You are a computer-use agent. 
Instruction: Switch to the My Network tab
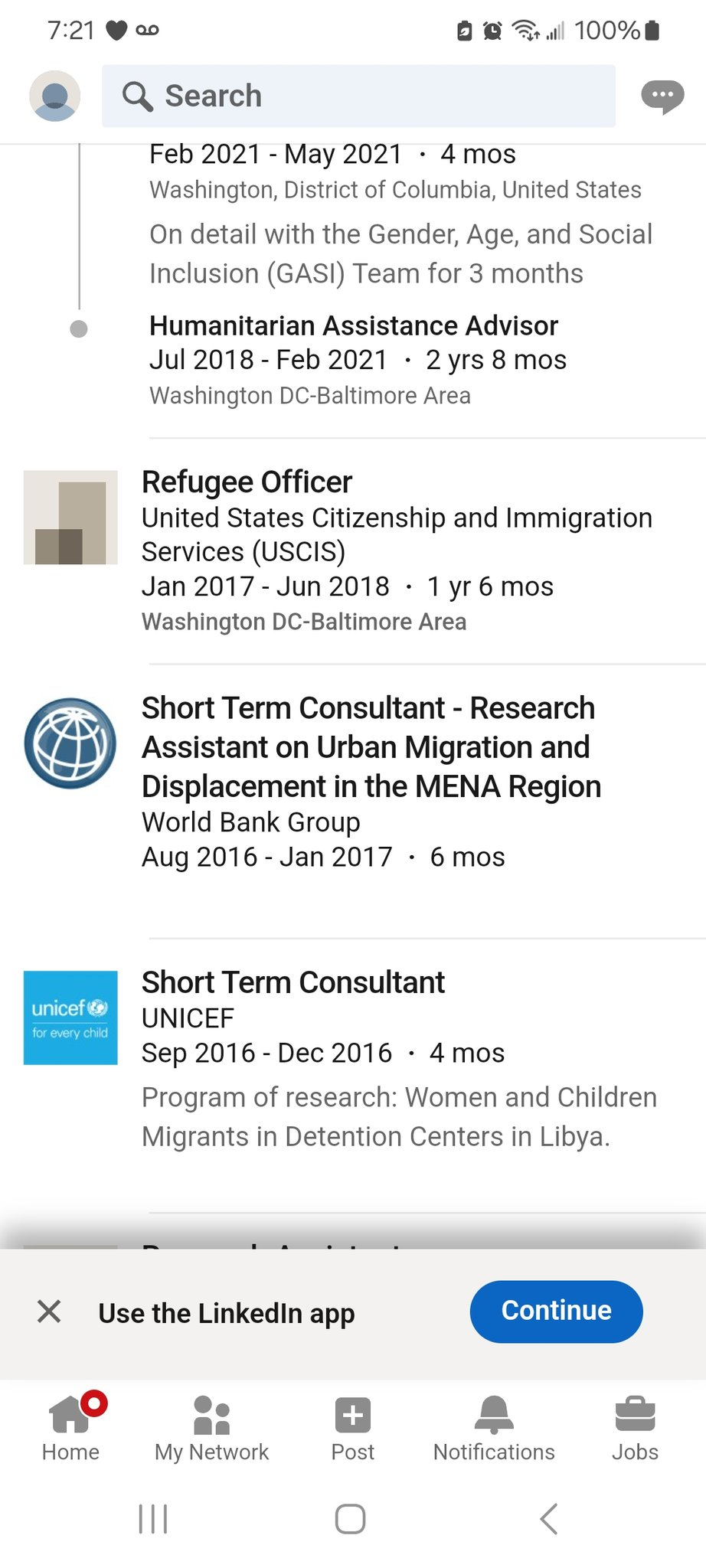coord(212,1427)
